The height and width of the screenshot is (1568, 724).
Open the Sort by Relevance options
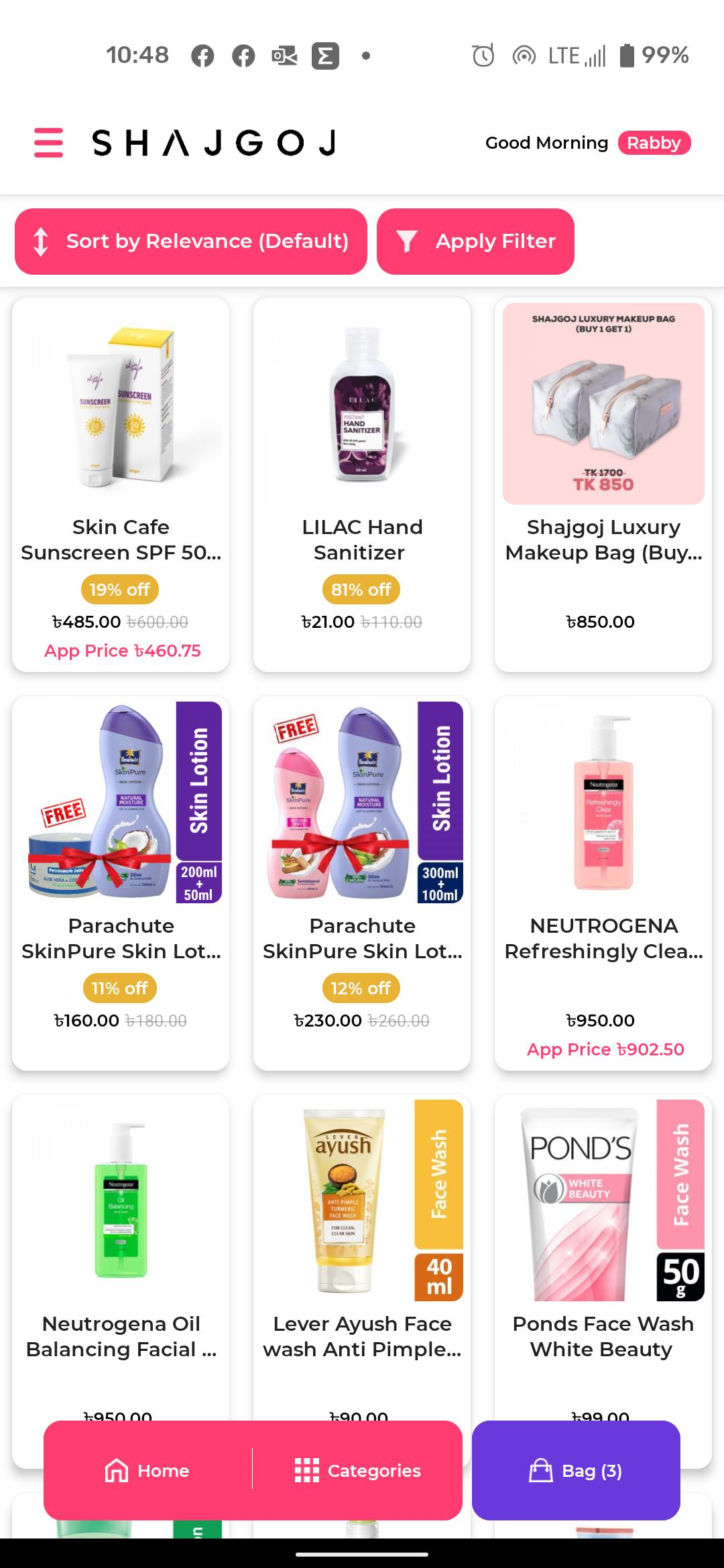tap(191, 241)
